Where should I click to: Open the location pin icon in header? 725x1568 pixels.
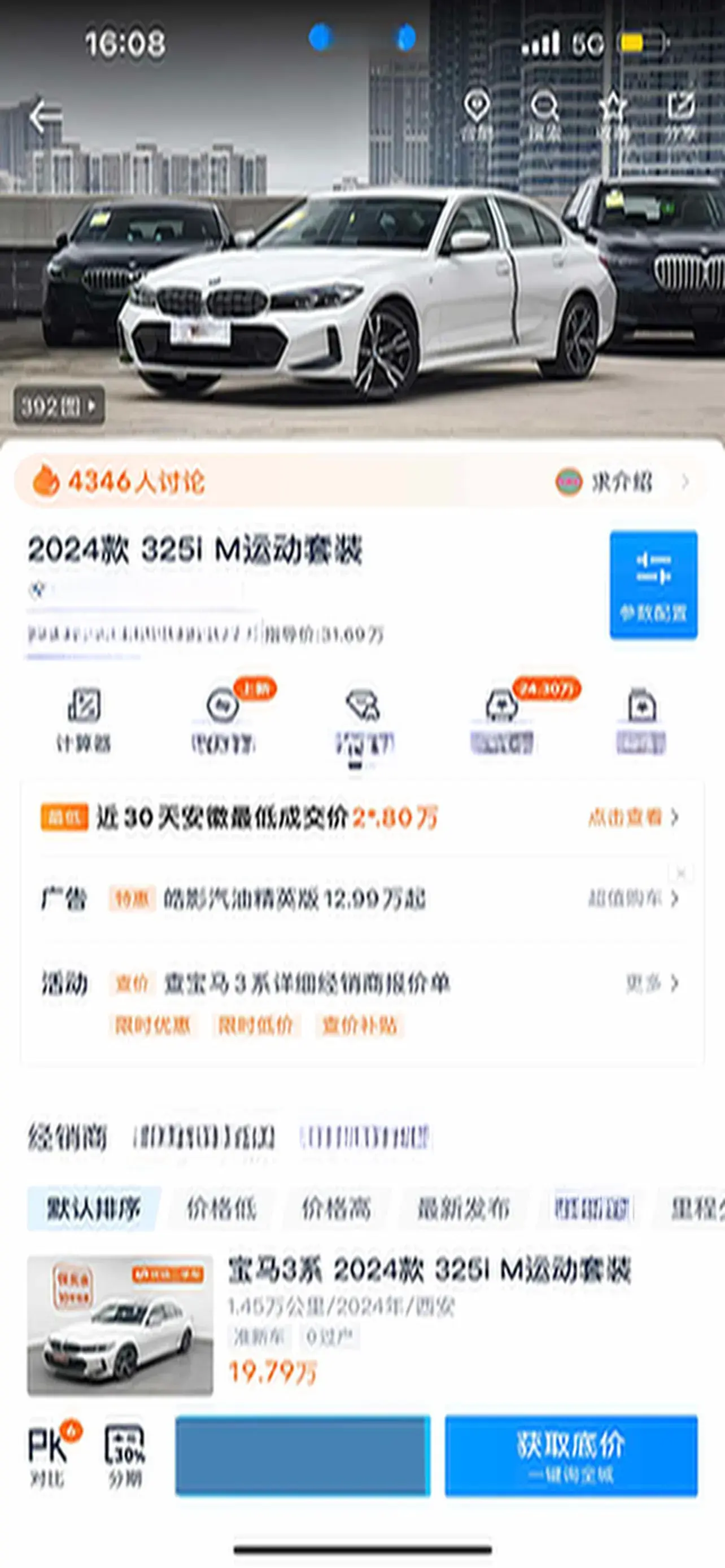[477, 115]
